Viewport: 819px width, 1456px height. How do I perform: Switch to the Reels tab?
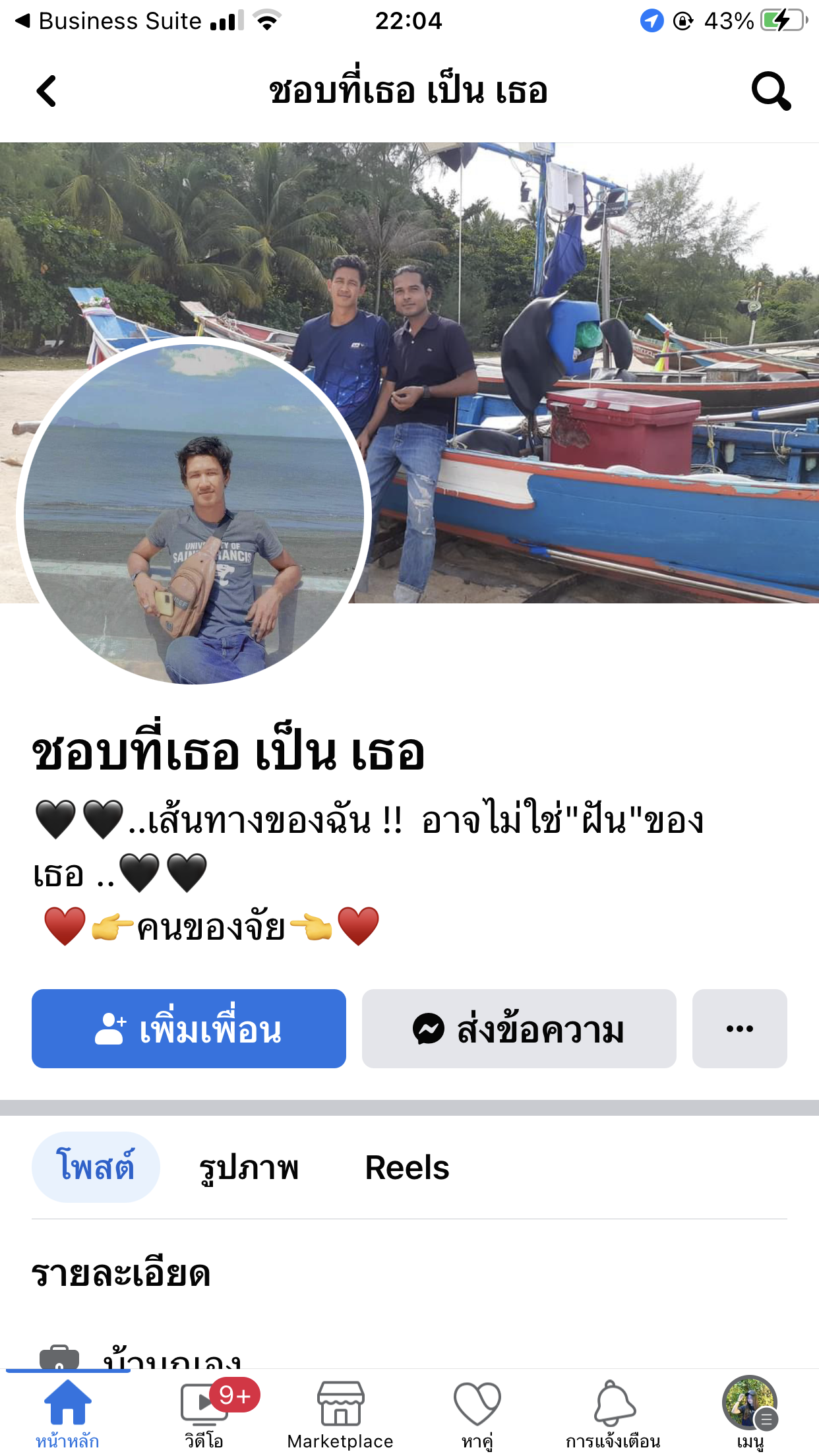407,1167
